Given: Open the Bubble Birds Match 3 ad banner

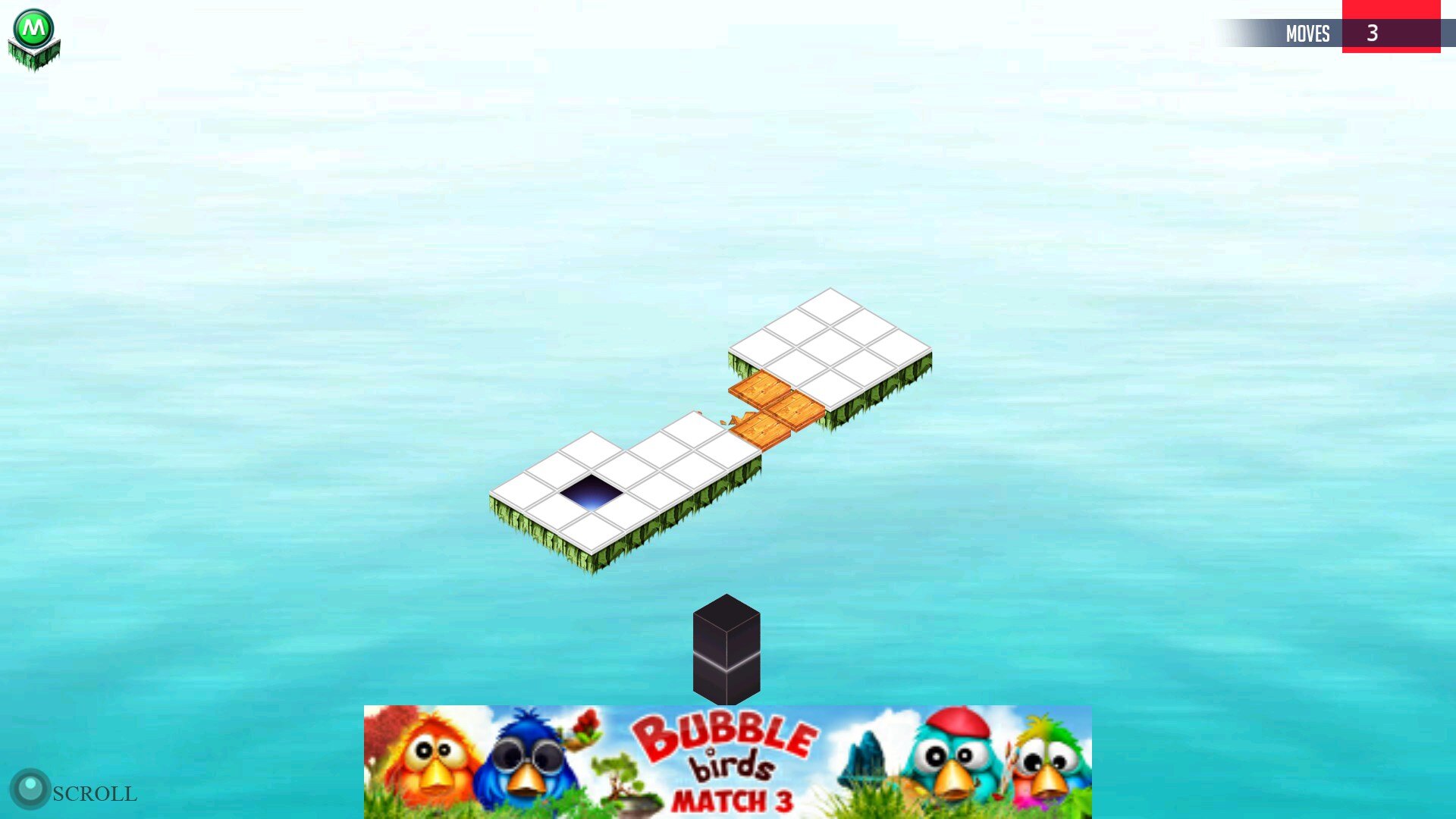Looking at the screenshot, I should click(727, 761).
